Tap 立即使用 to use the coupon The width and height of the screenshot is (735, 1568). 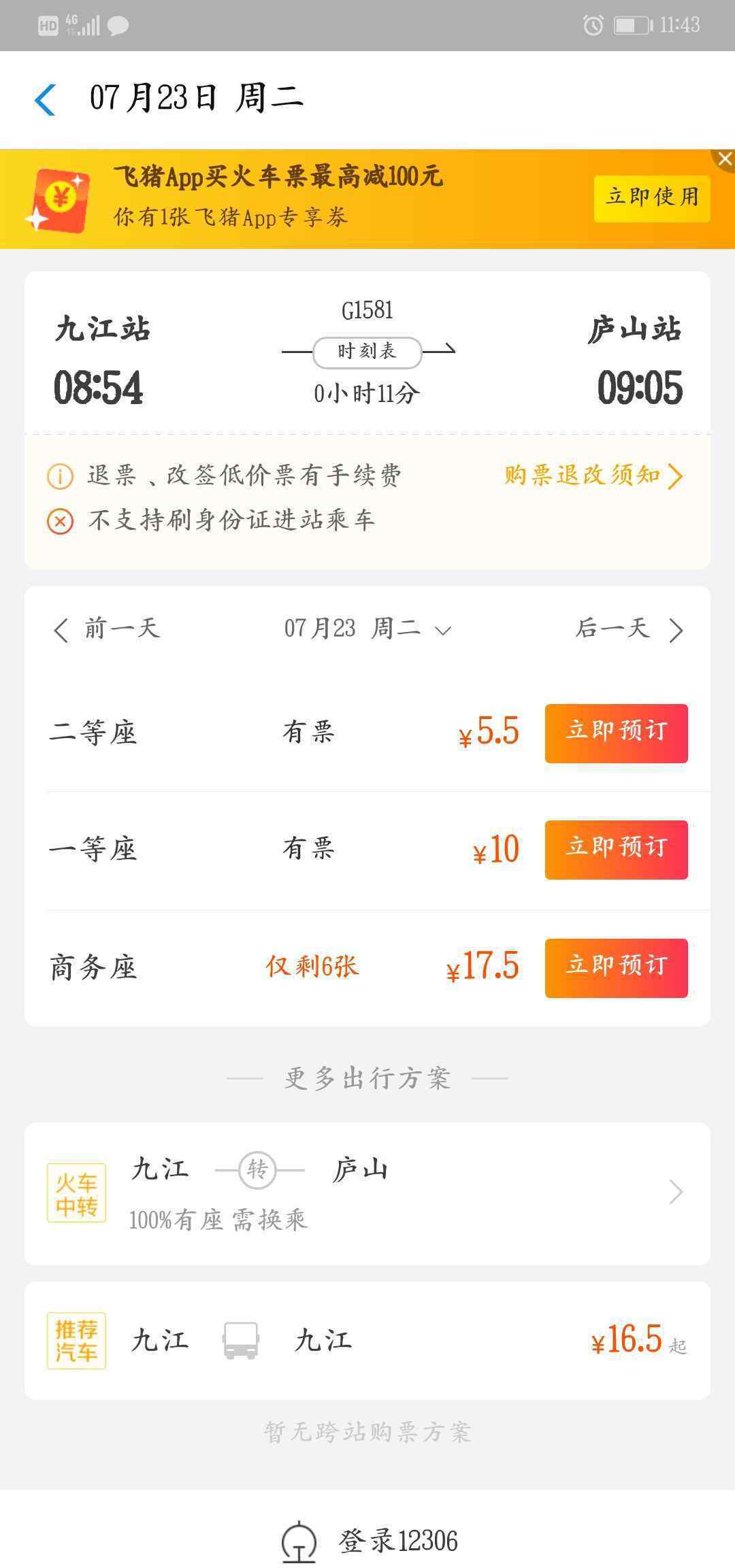pyautogui.click(x=652, y=198)
